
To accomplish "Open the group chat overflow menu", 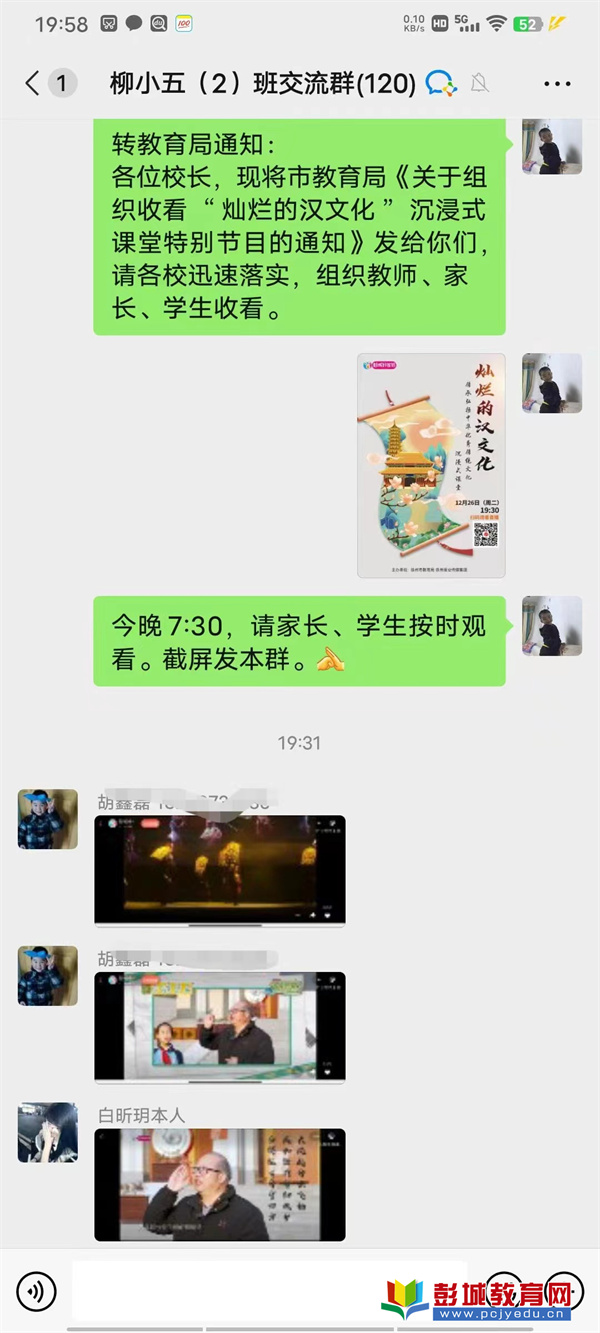I will tap(557, 83).
